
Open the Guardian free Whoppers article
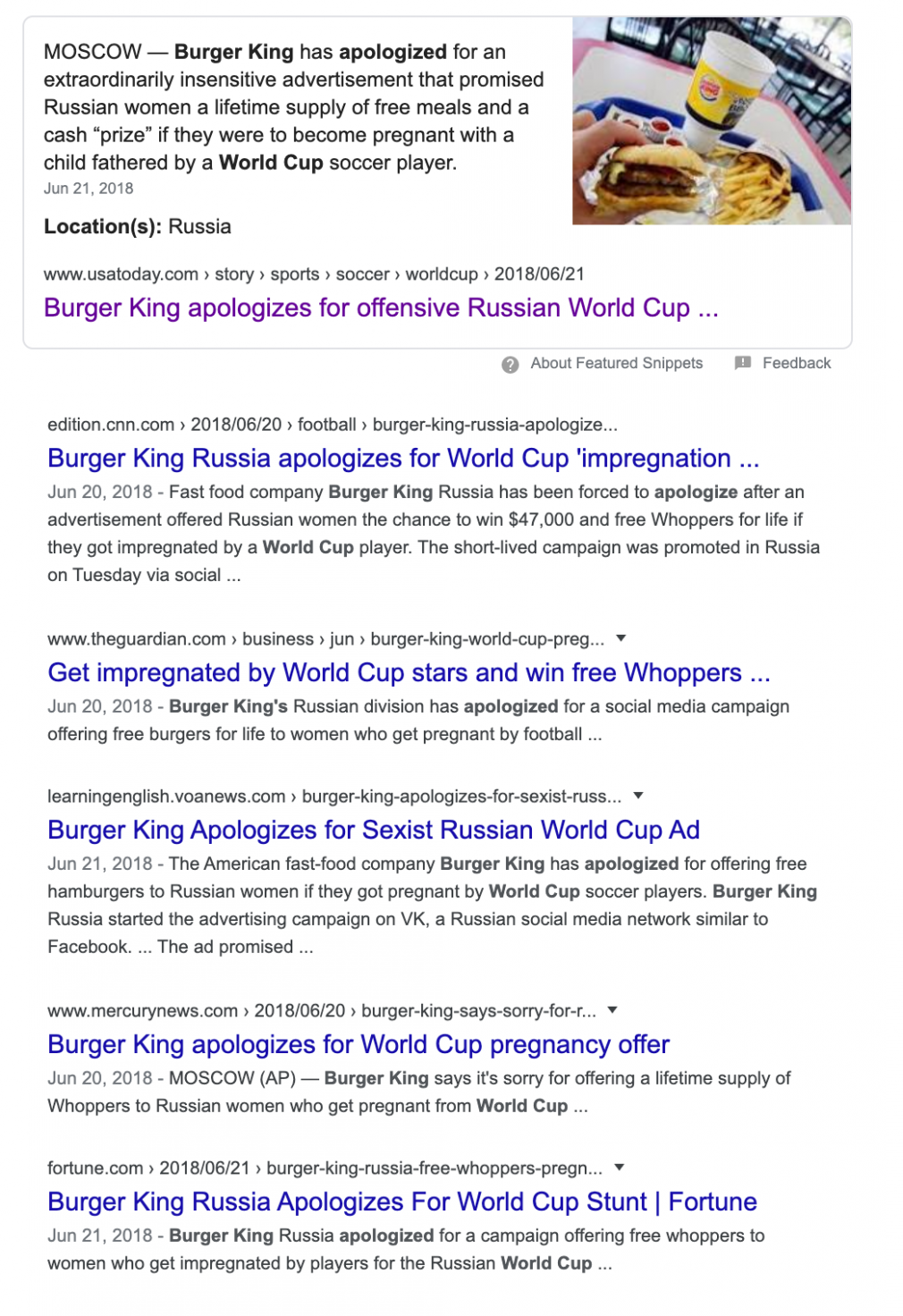(x=409, y=673)
